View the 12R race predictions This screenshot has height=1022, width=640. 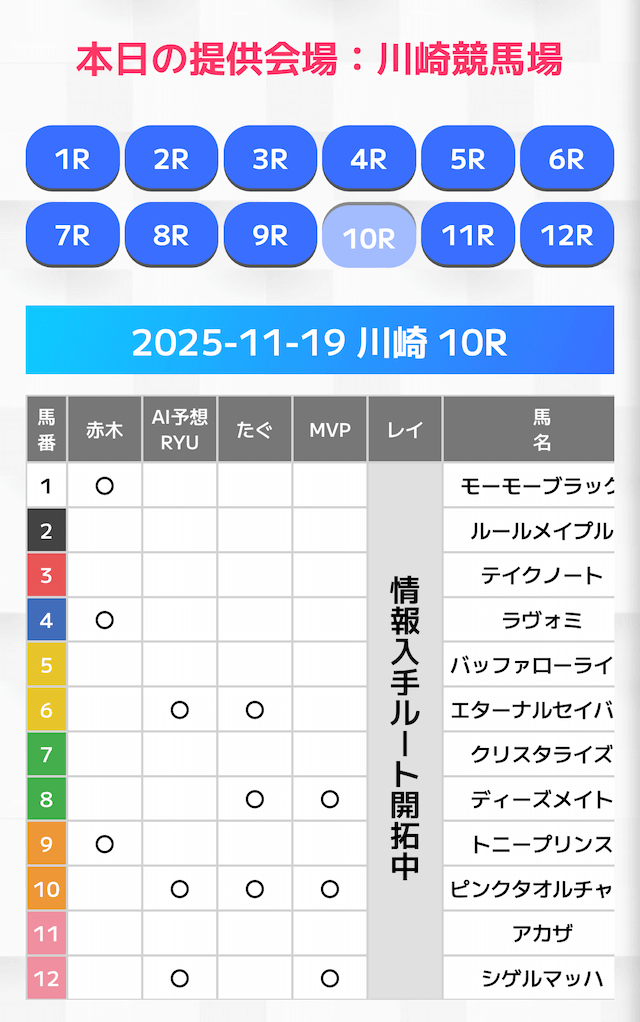pyautogui.click(x=567, y=235)
